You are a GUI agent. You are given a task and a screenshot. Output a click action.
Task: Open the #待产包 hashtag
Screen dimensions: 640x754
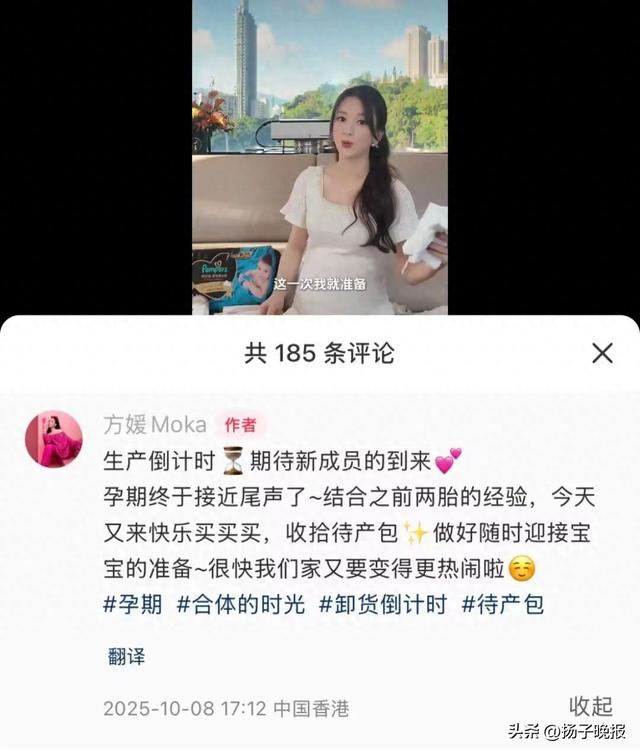502,604
